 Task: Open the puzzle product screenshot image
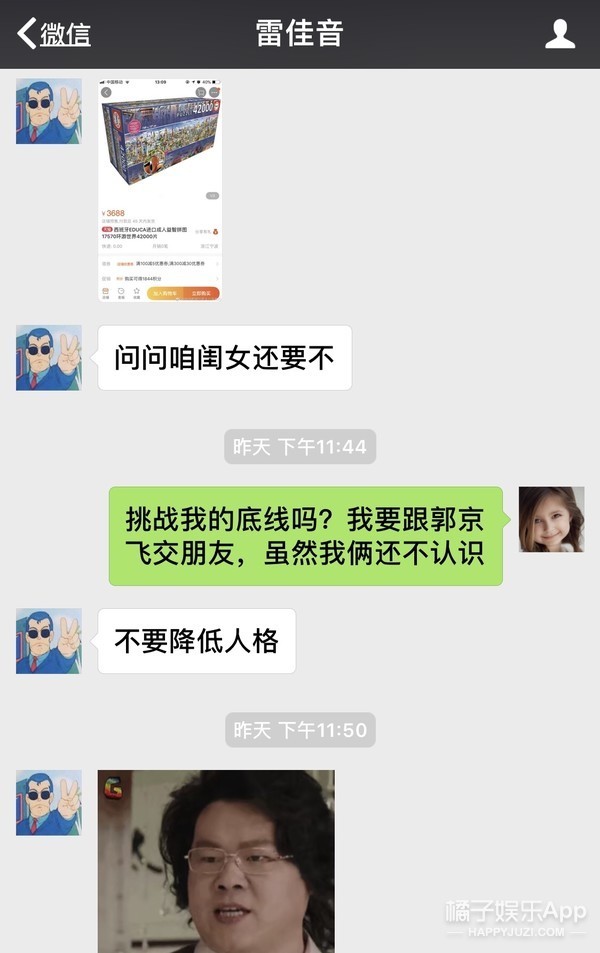(x=160, y=190)
